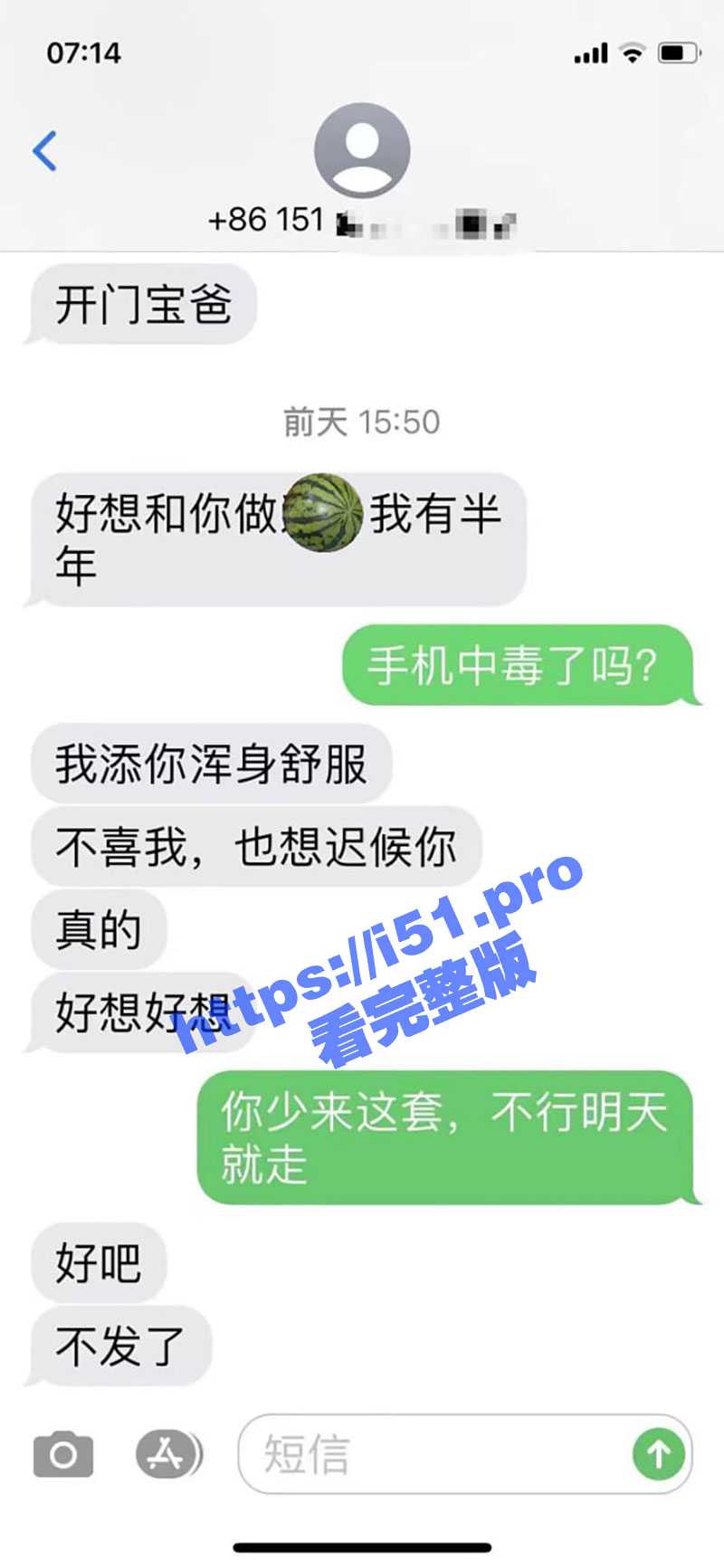This screenshot has height=1568, width=724.
Task: Open the camera to attach a photo
Action: point(62,1454)
